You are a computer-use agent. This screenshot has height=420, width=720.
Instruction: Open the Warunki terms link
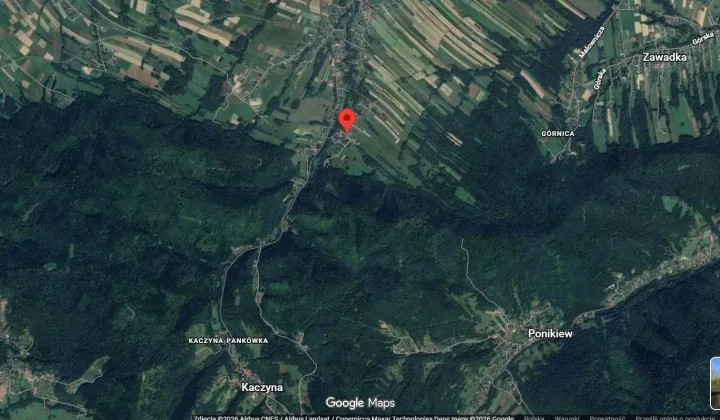[567, 417]
